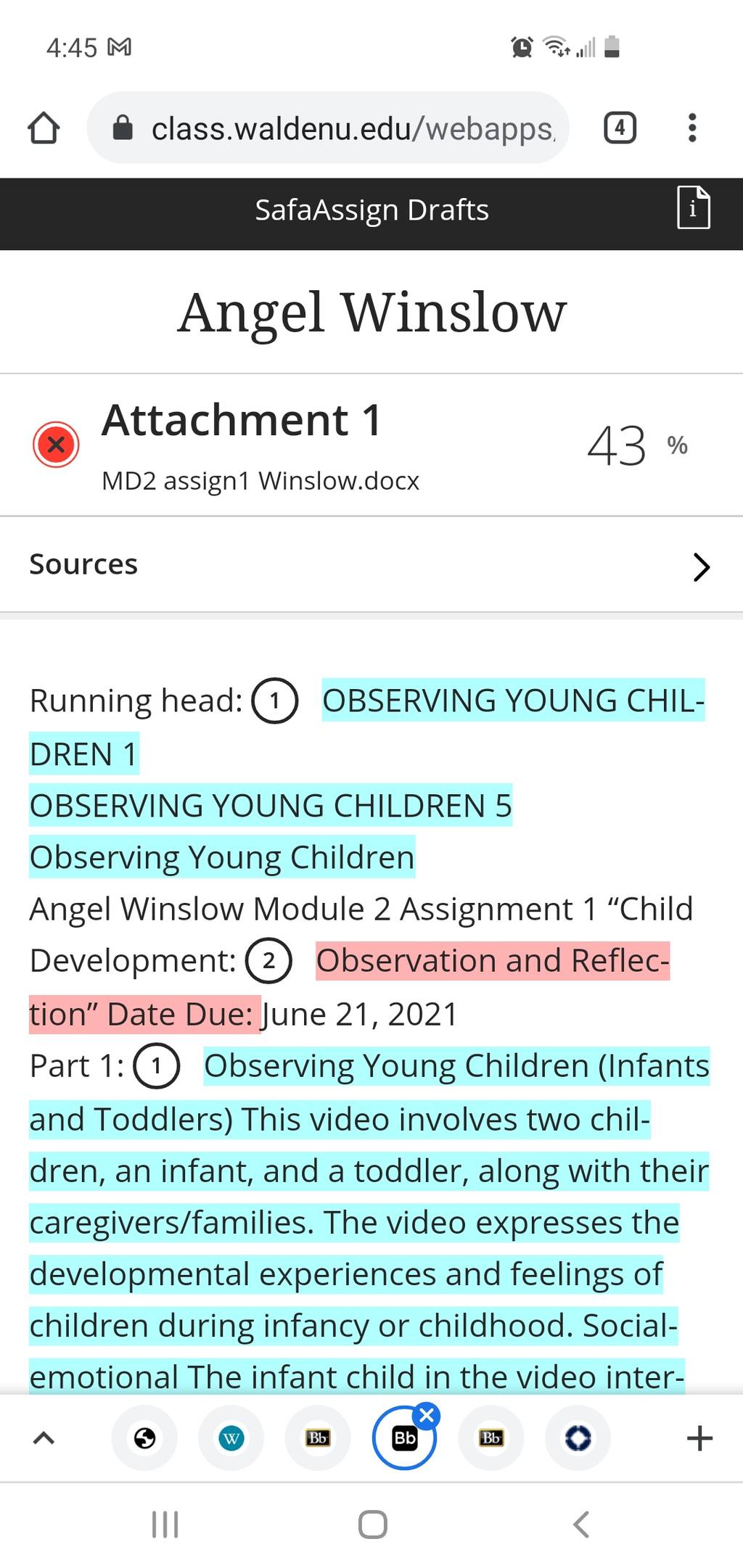This screenshot has width=743, height=1568.
Task: Switch to the first yellow Bb tab
Action: point(318,1437)
